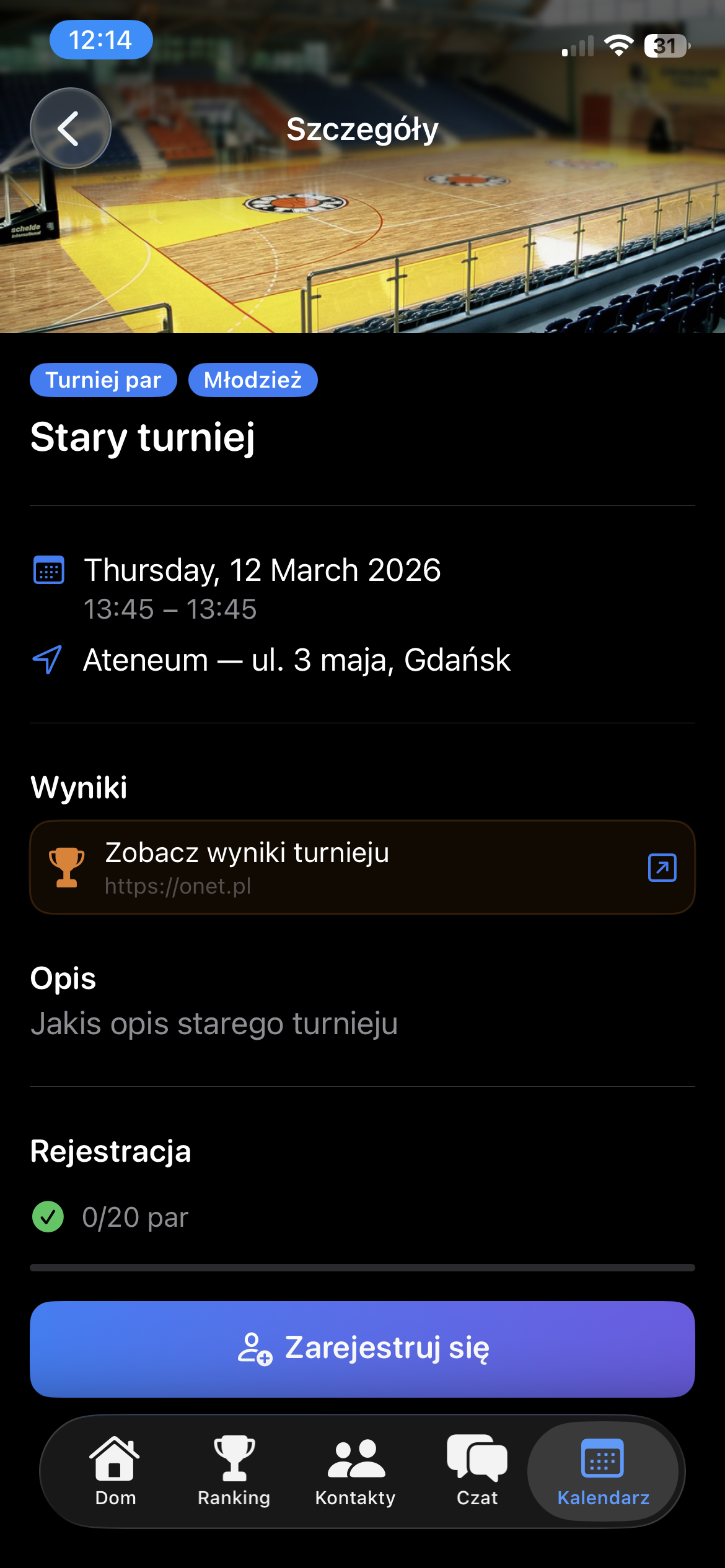
Task: Switch to the Czat tab
Action: pos(477,1471)
